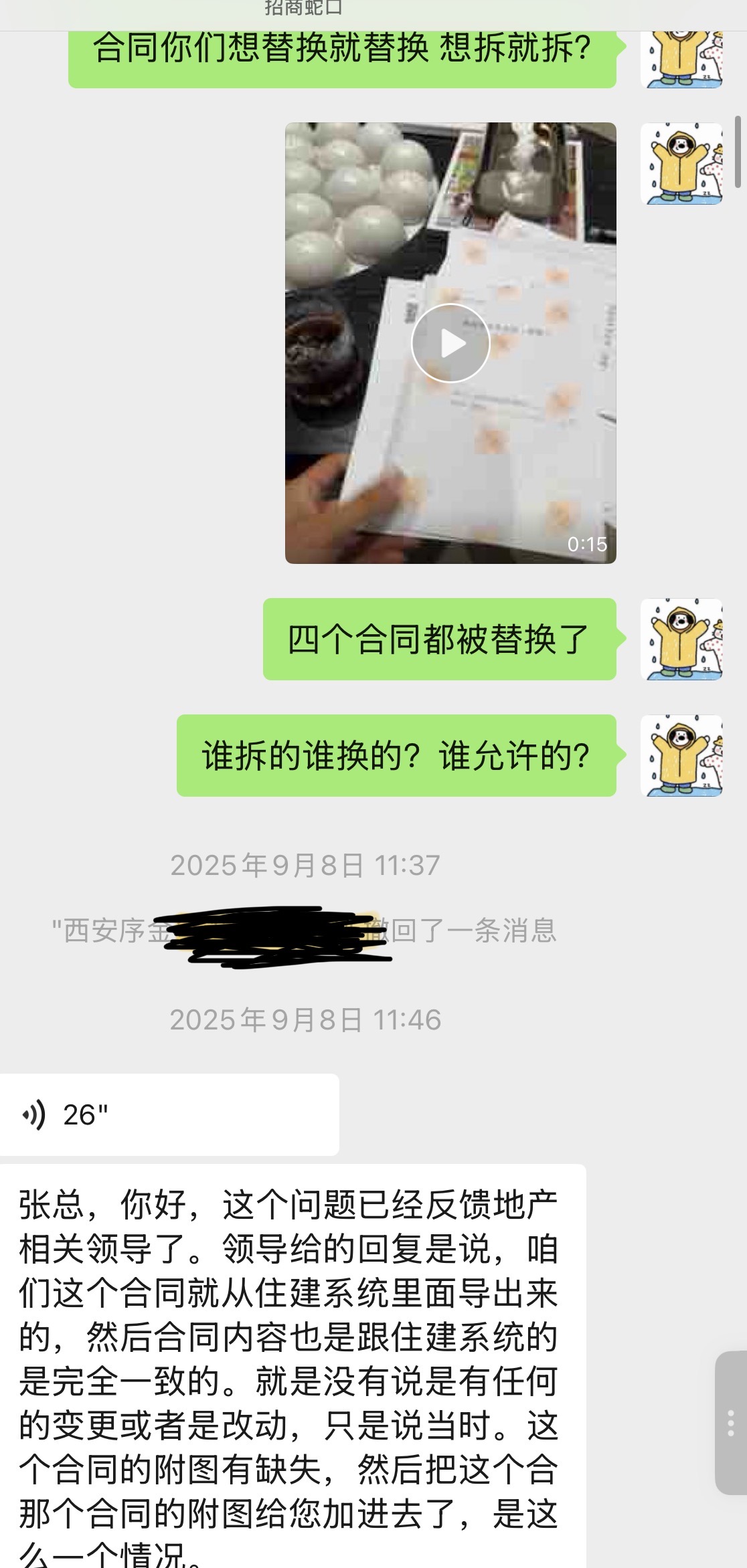This screenshot has height=1568, width=747.
Task: Open the avatar beside the video message
Action: pyautogui.click(x=681, y=163)
